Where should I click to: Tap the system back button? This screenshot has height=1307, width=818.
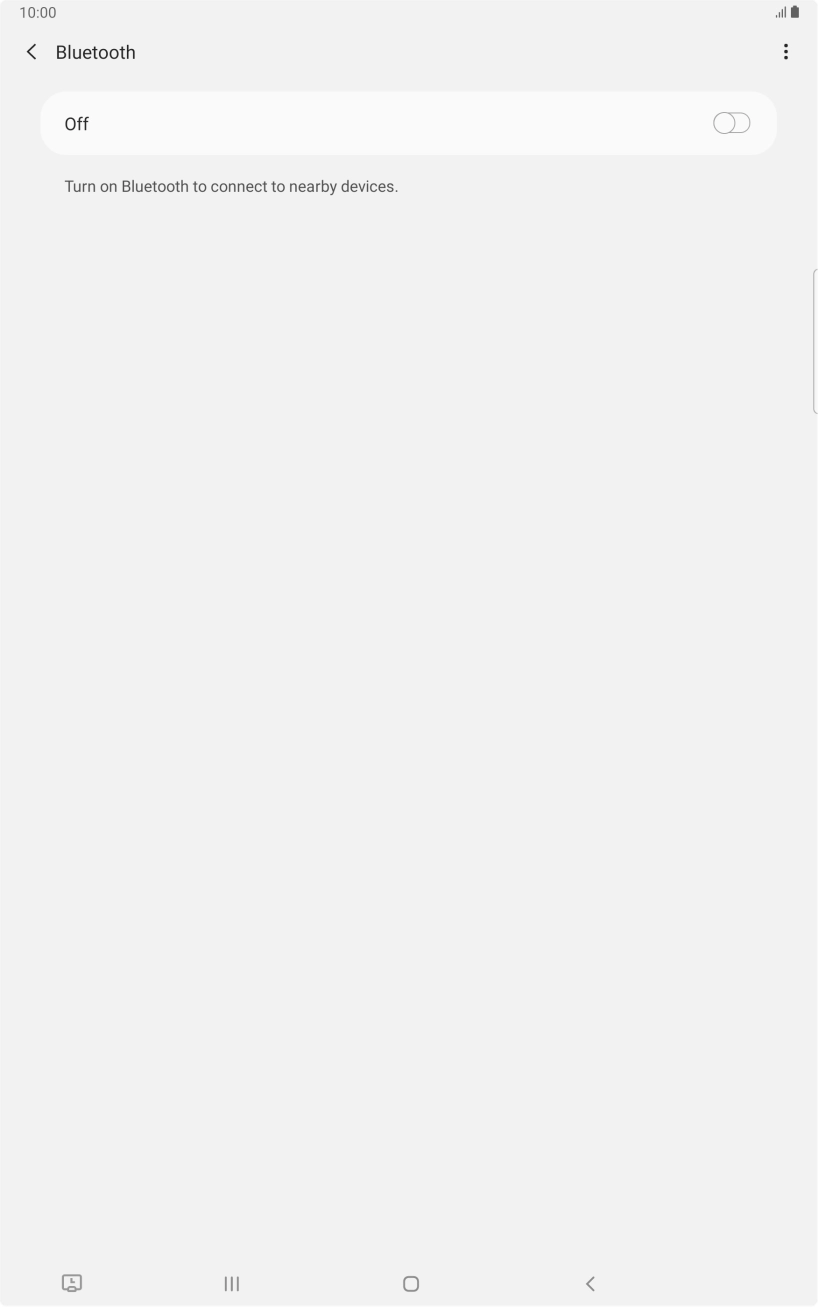pos(590,1283)
